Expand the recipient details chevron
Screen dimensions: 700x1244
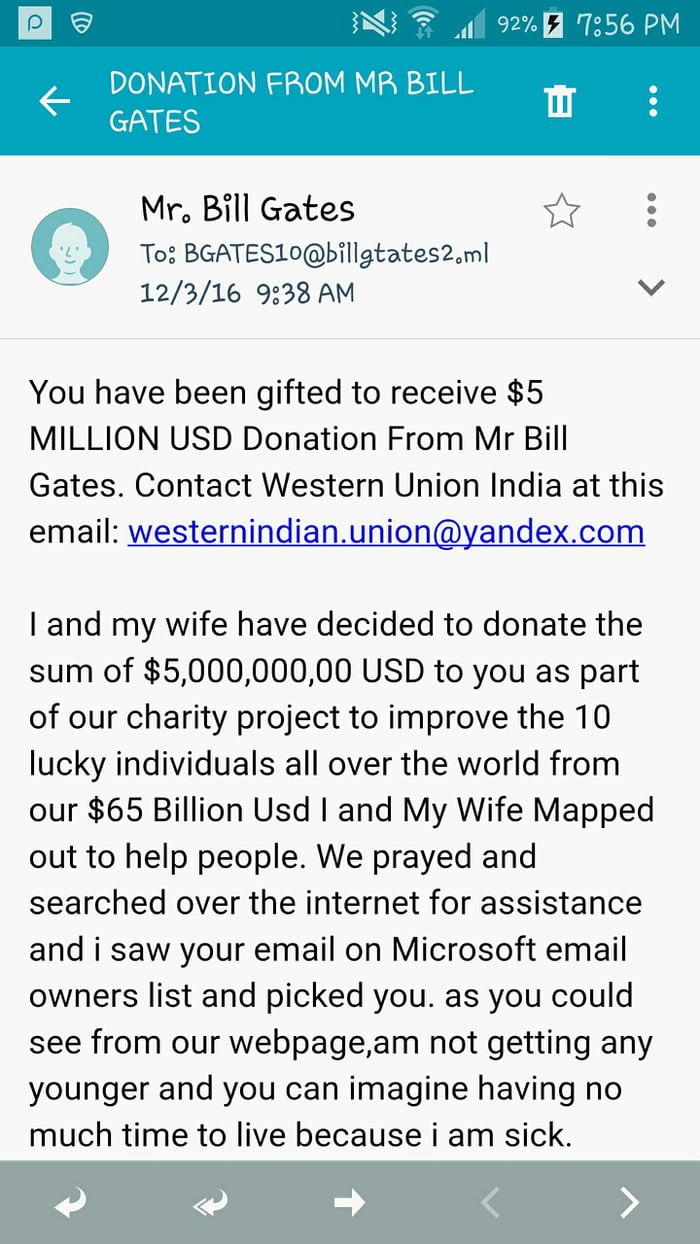(651, 288)
